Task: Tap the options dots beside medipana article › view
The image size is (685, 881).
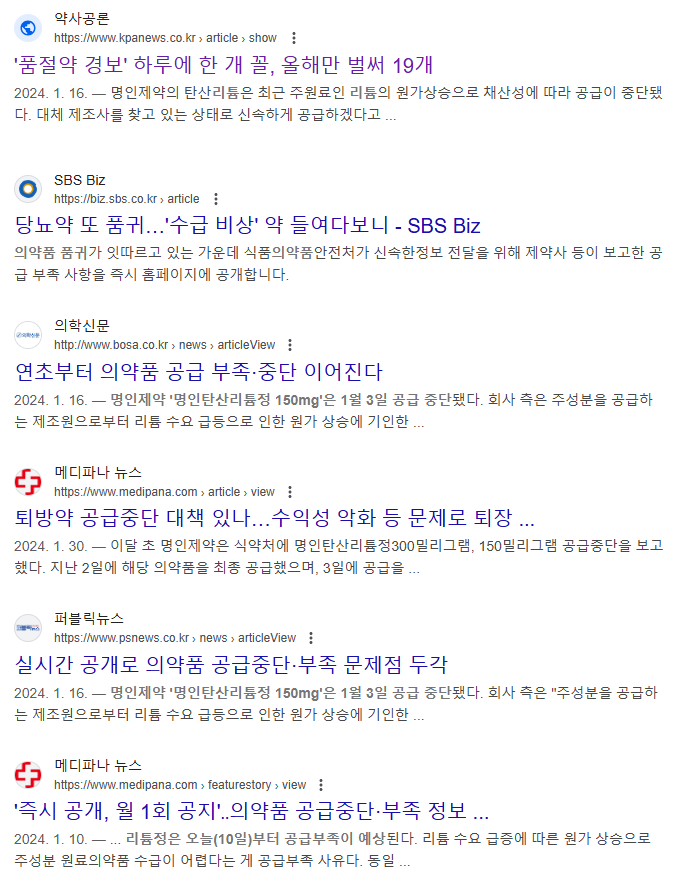Action: point(290,492)
